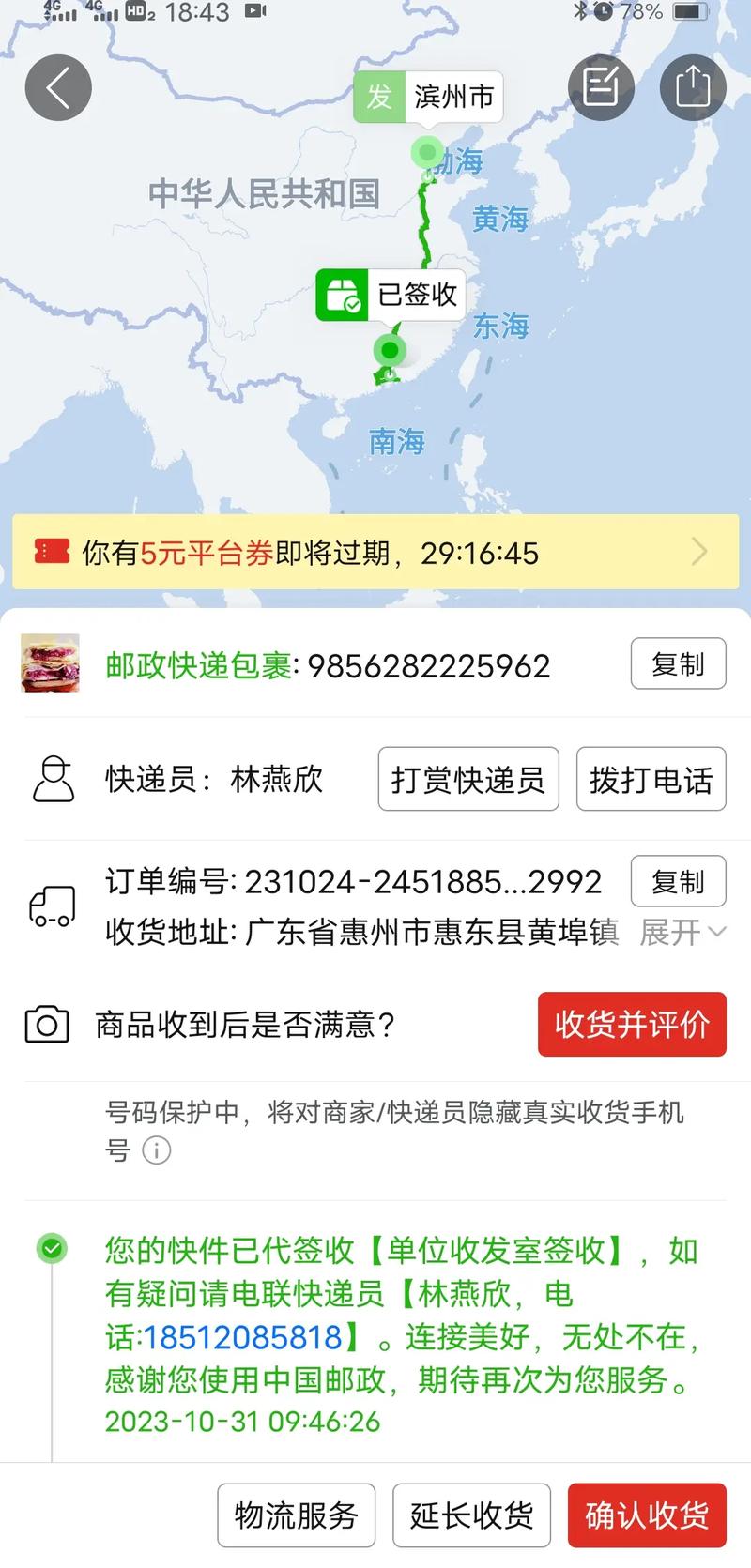Image resolution: width=751 pixels, height=1568 pixels.
Task: Confirm receipt with 确认收货 button
Action: point(647,1515)
